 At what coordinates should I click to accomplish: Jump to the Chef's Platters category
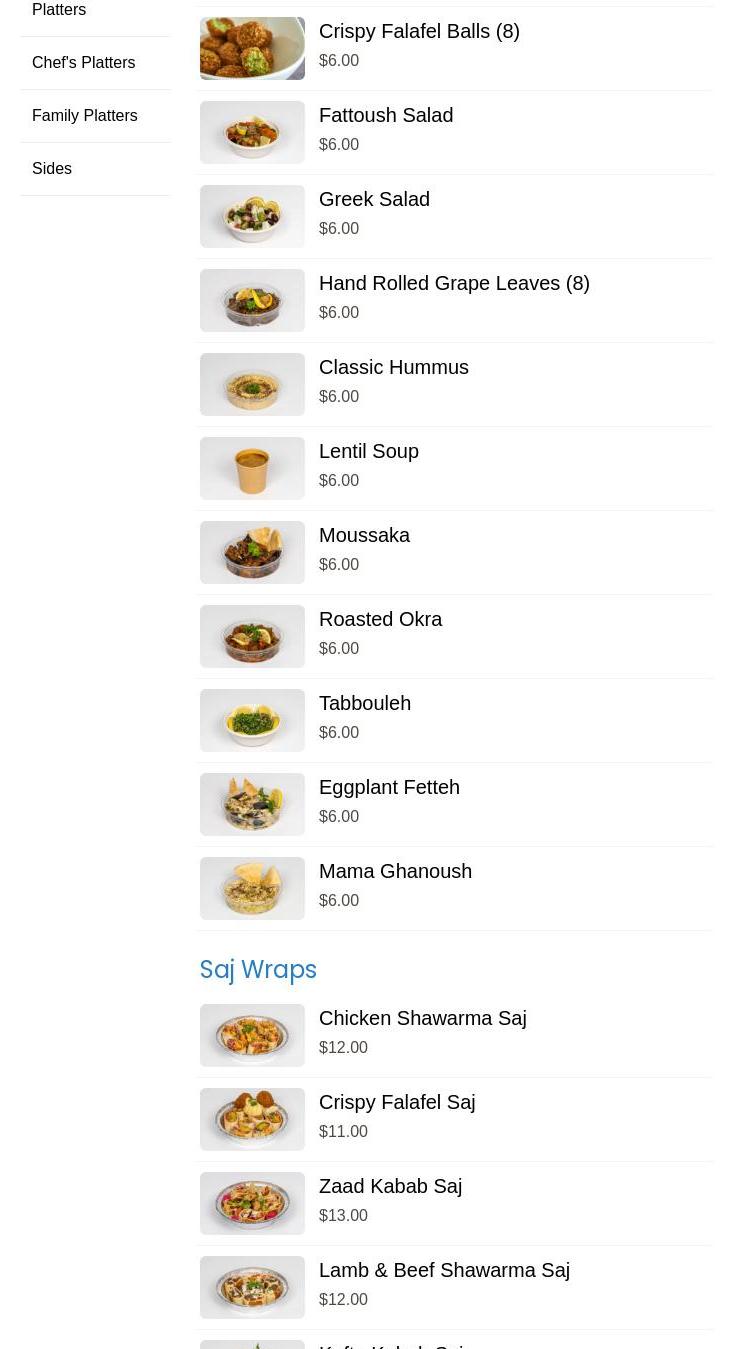(x=83, y=63)
